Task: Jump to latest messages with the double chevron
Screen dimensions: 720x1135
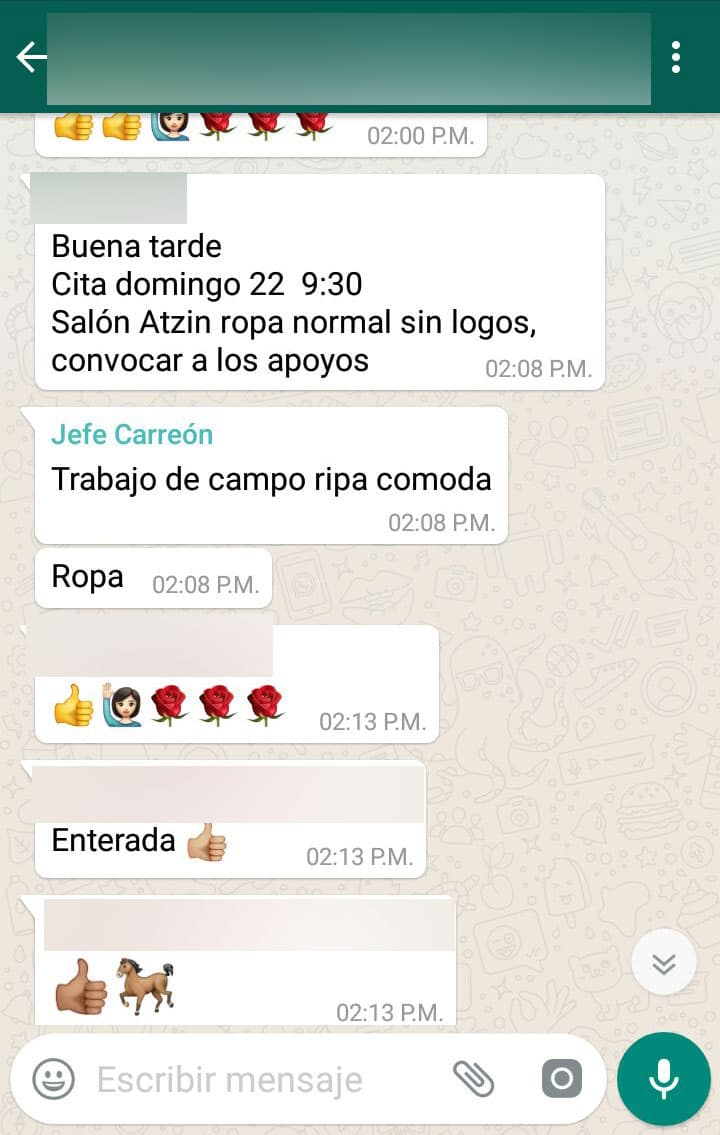Action: tap(663, 961)
